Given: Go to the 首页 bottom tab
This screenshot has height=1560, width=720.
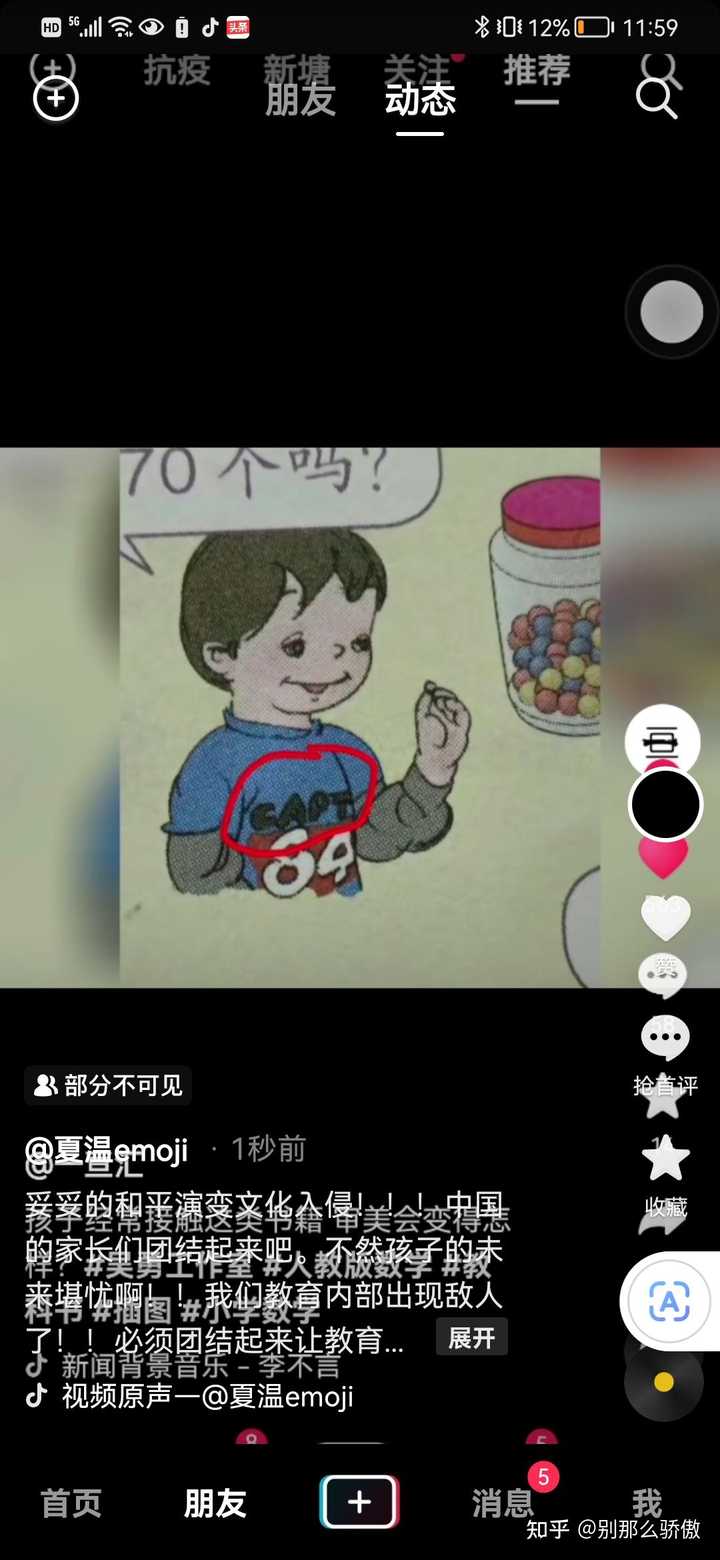Looking at the screenshot, I should 71,1503.
